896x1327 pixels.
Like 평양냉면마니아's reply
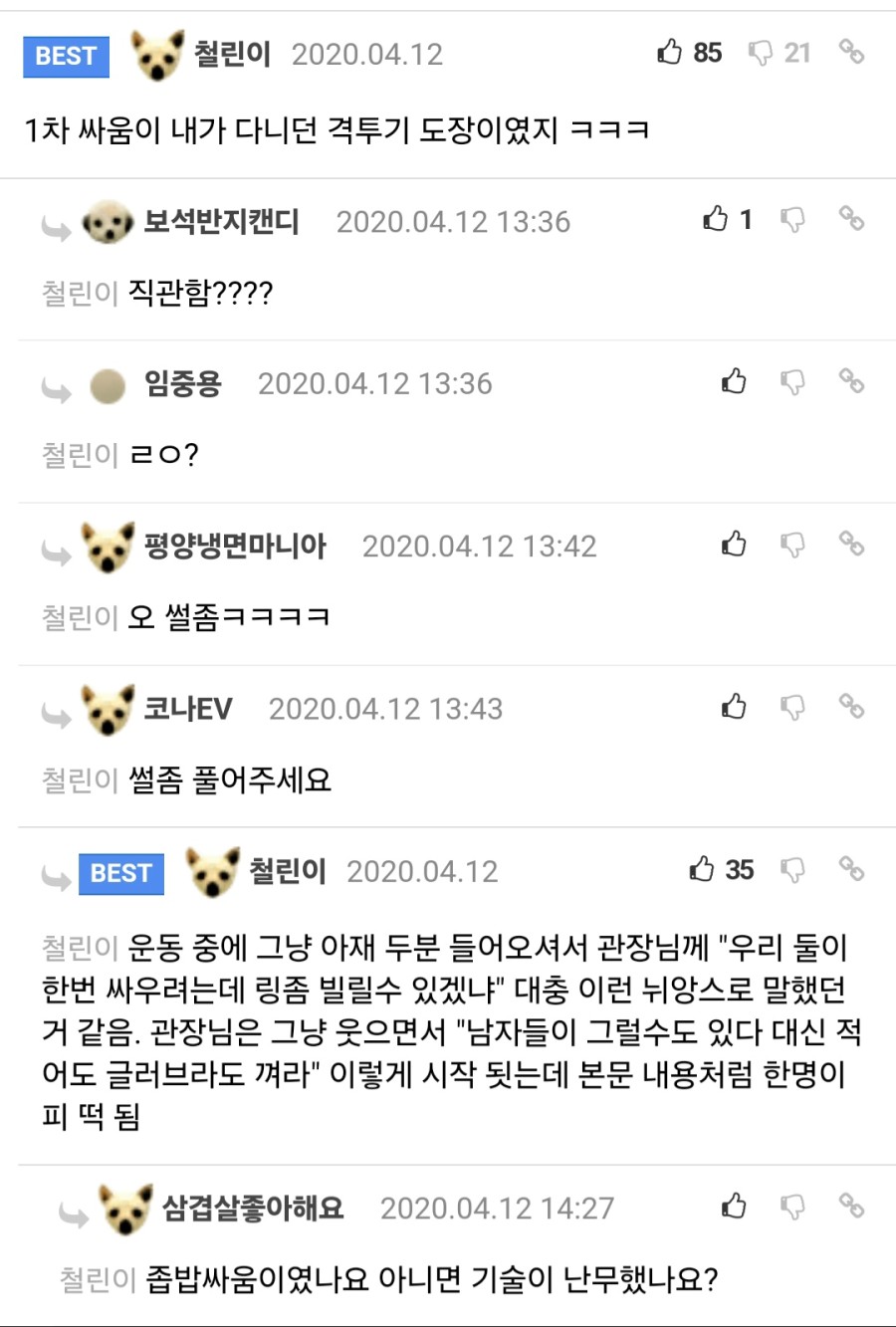pyautogui.click(x=734, y=544)
